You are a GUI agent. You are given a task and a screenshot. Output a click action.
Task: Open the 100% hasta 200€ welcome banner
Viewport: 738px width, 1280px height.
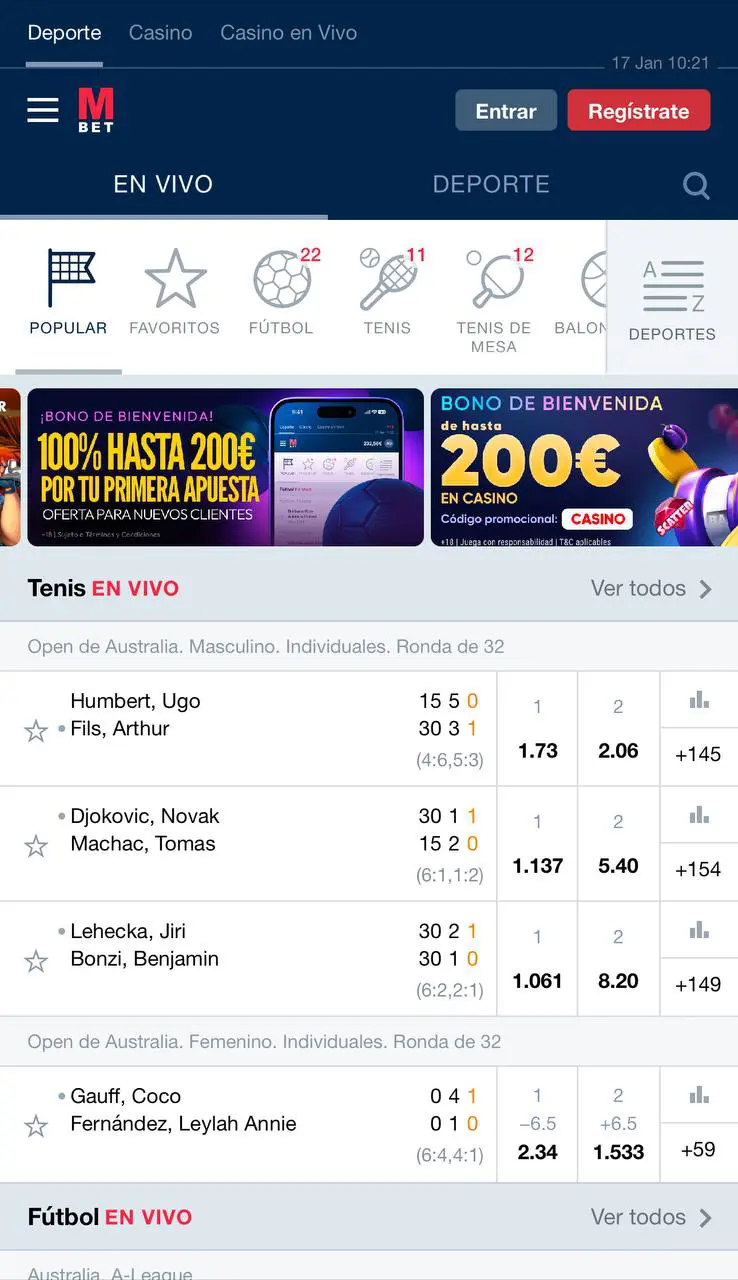point(225,467)
